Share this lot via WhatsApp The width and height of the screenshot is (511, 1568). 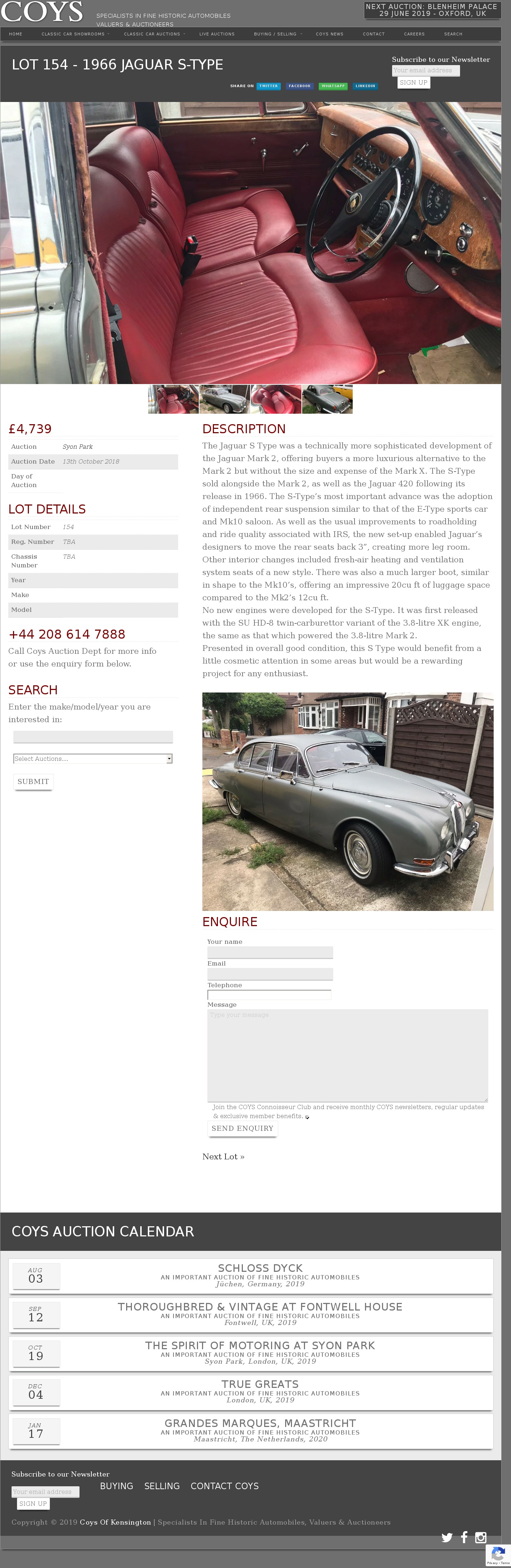point(333,86)
